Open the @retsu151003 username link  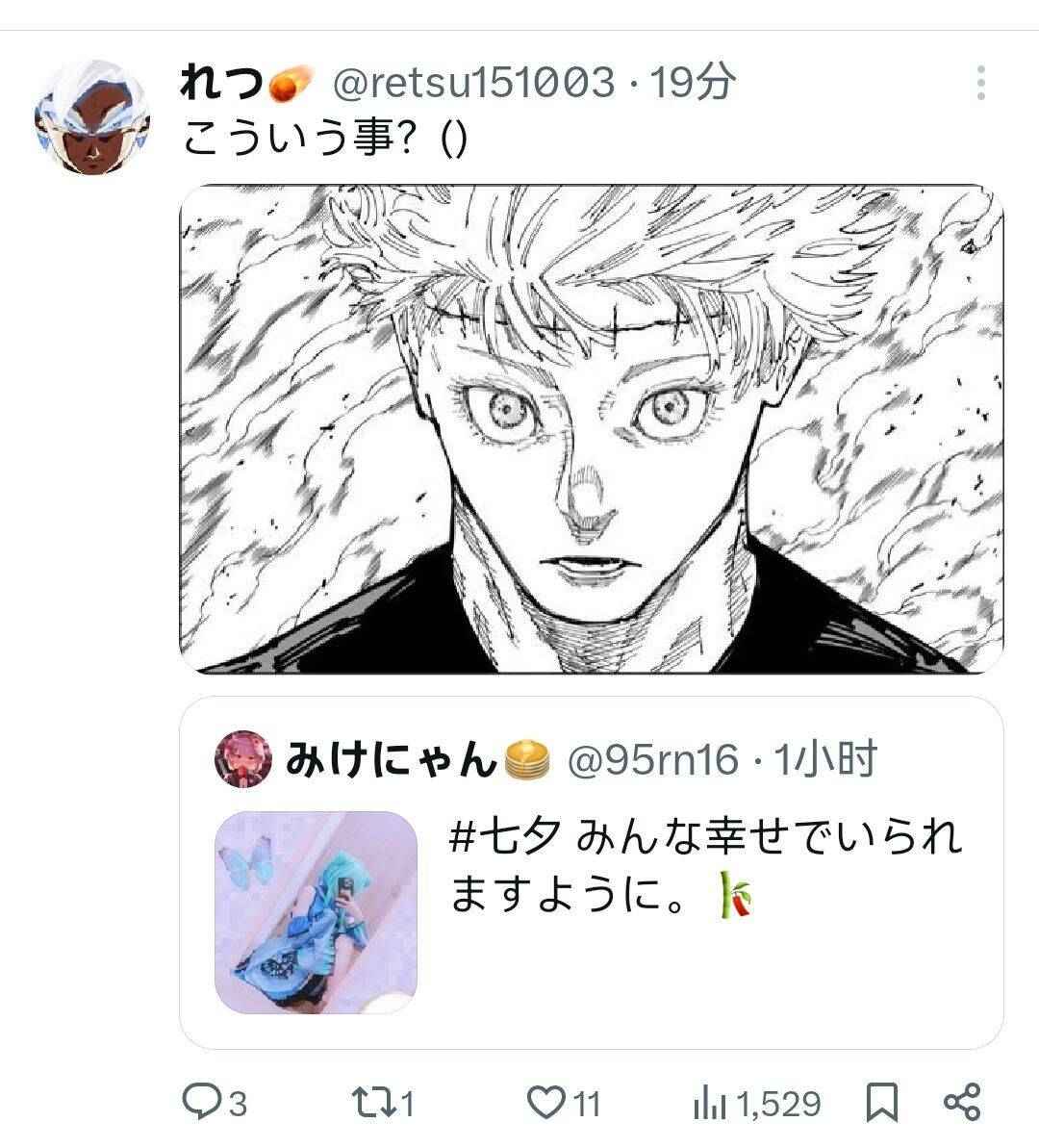pos(472,84)
